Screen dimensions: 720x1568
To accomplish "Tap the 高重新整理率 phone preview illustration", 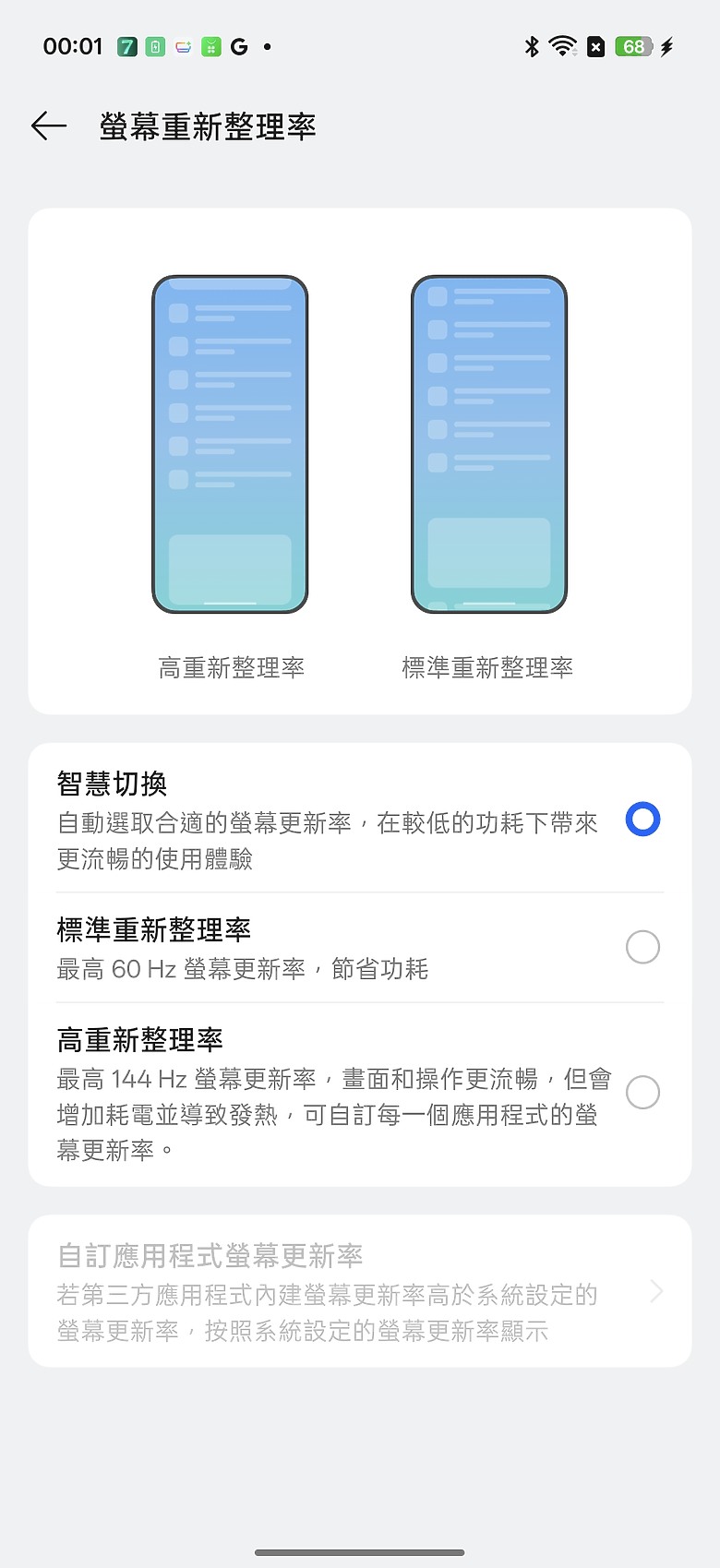I will [x=229, y=443].
